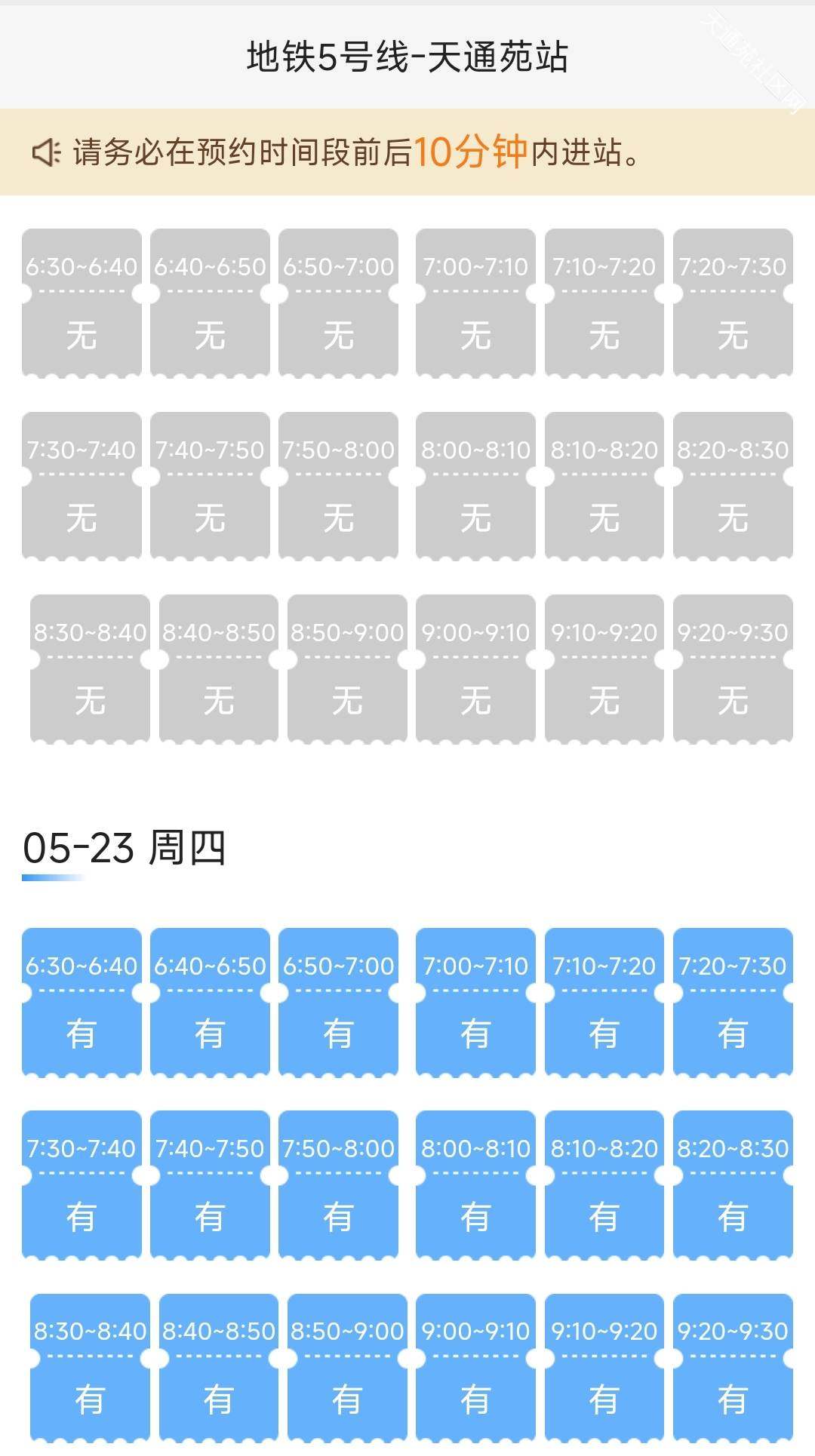Pick the 05-23 8:10~8:20 slot
815x1456 pixels.
click(604, 1184)
